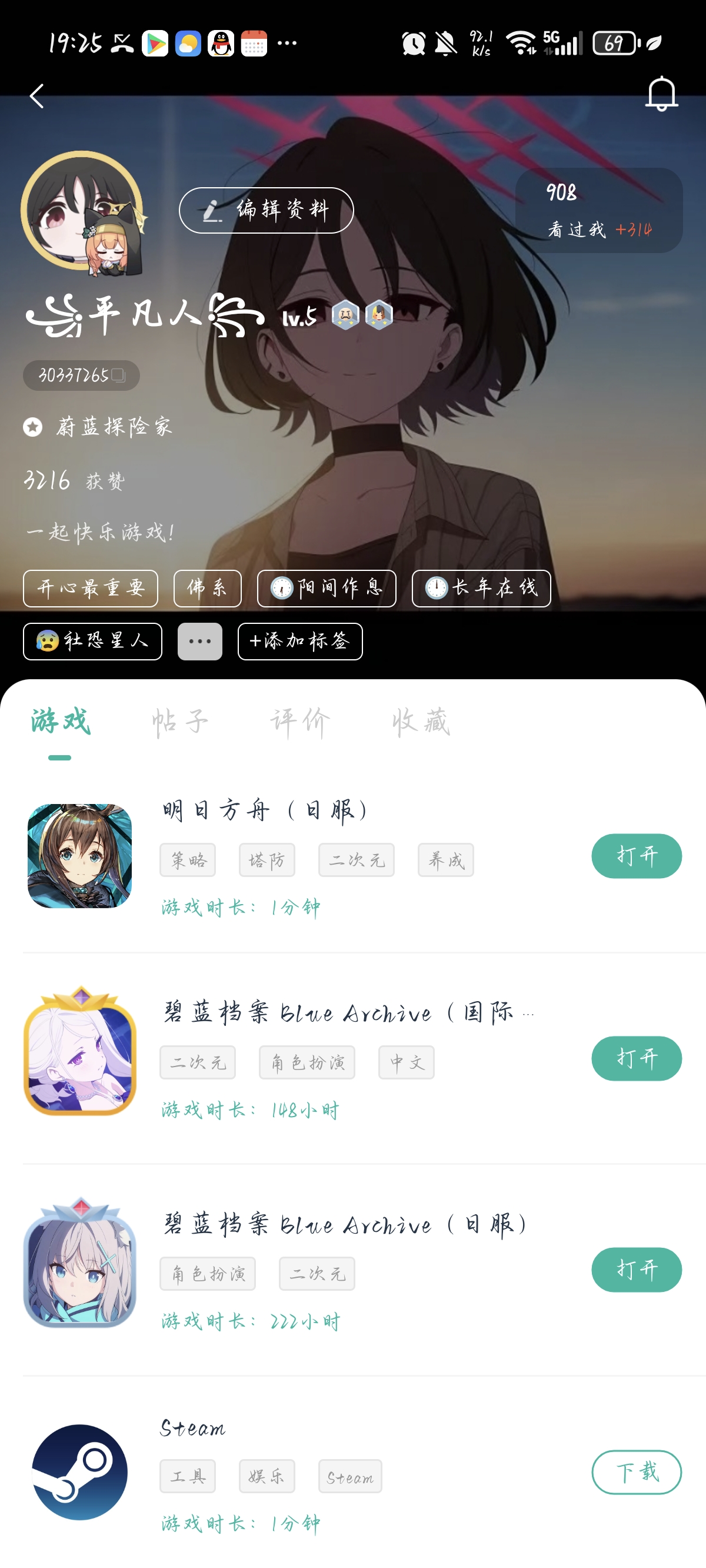Copy the user ID 30337265
The width and height of the screenshot is (706, 1568).
(118, 375)
